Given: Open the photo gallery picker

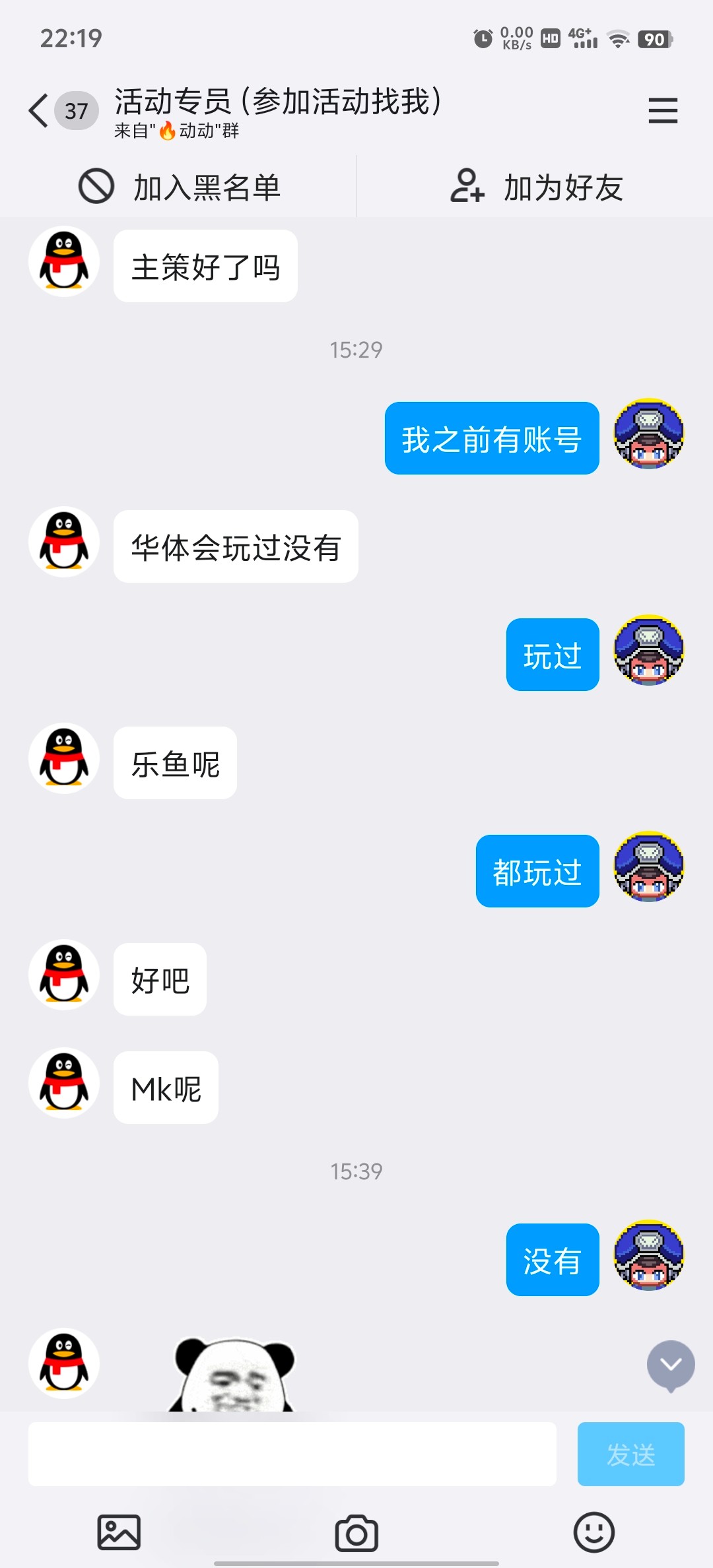Looking at the screenshot, I should (x=119, y=1532).
